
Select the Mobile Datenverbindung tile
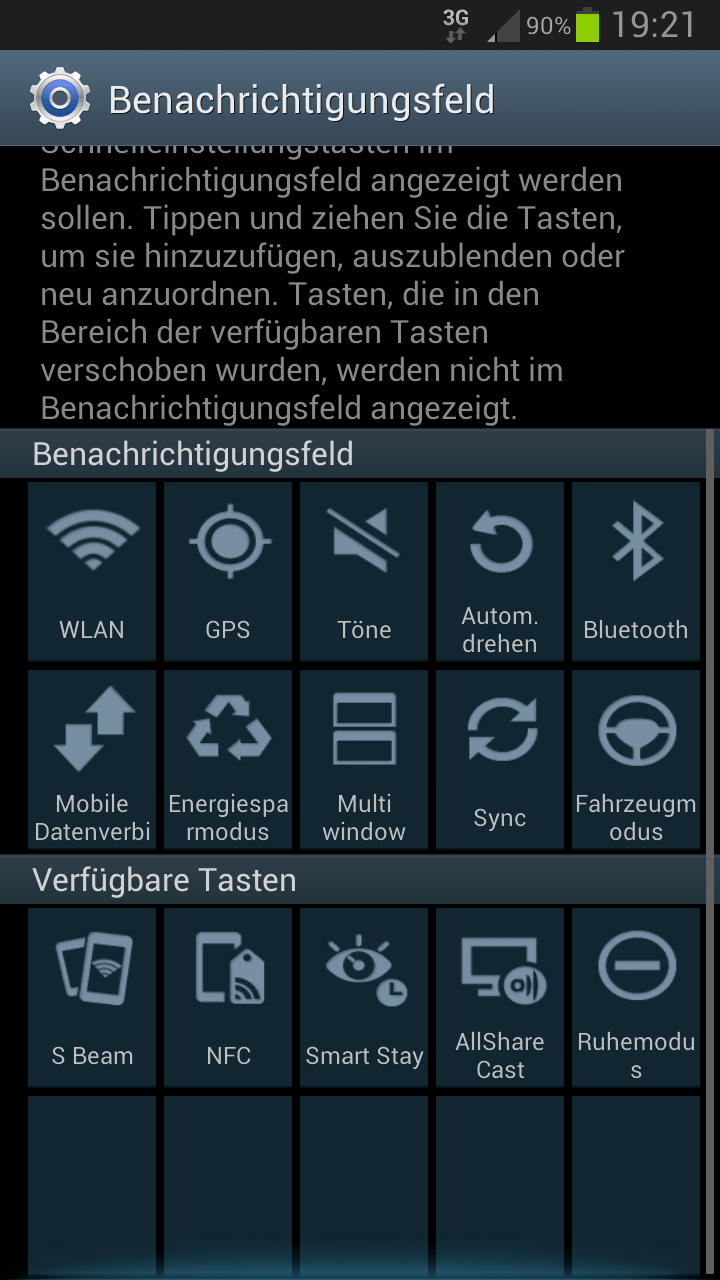(x=92, y=759)
